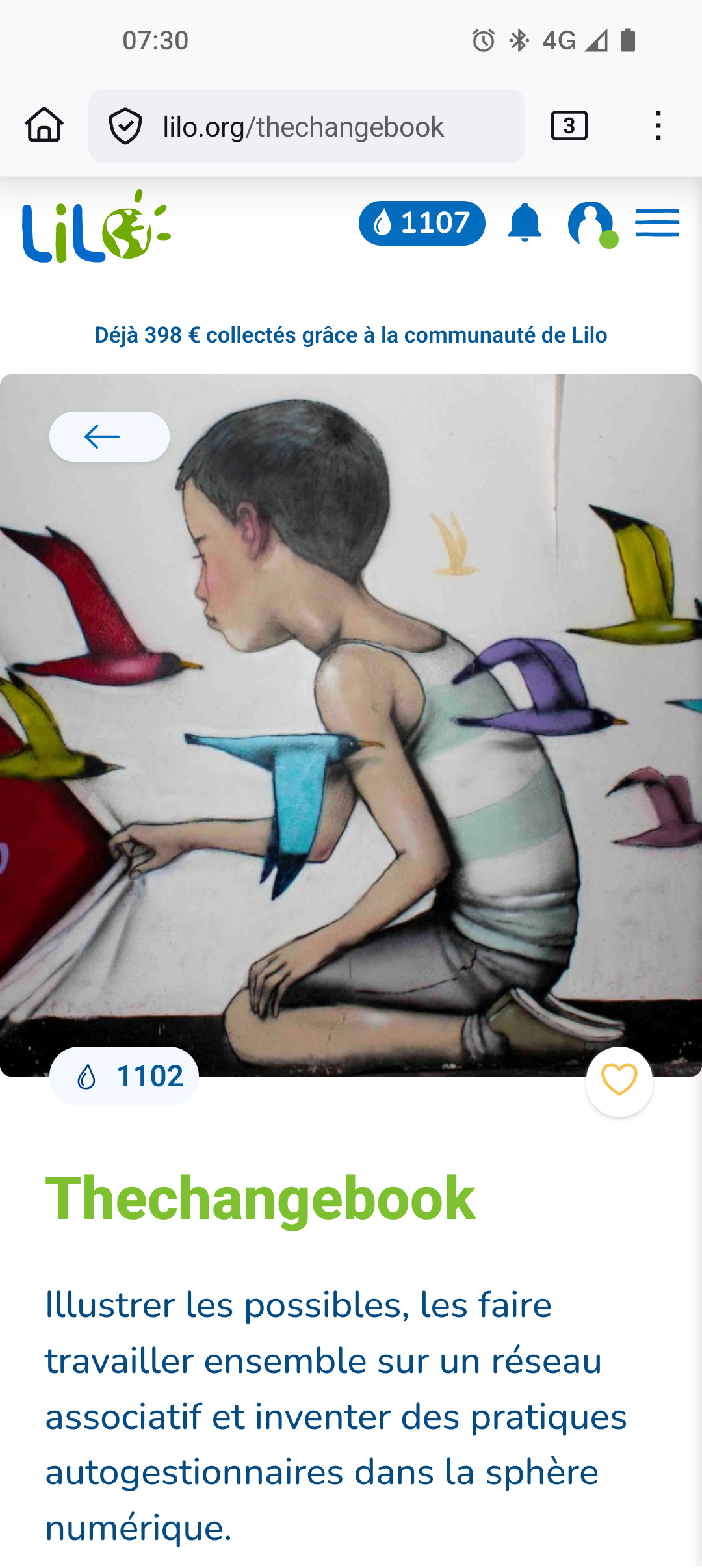Open the browser overflow menu

[658, 125]
